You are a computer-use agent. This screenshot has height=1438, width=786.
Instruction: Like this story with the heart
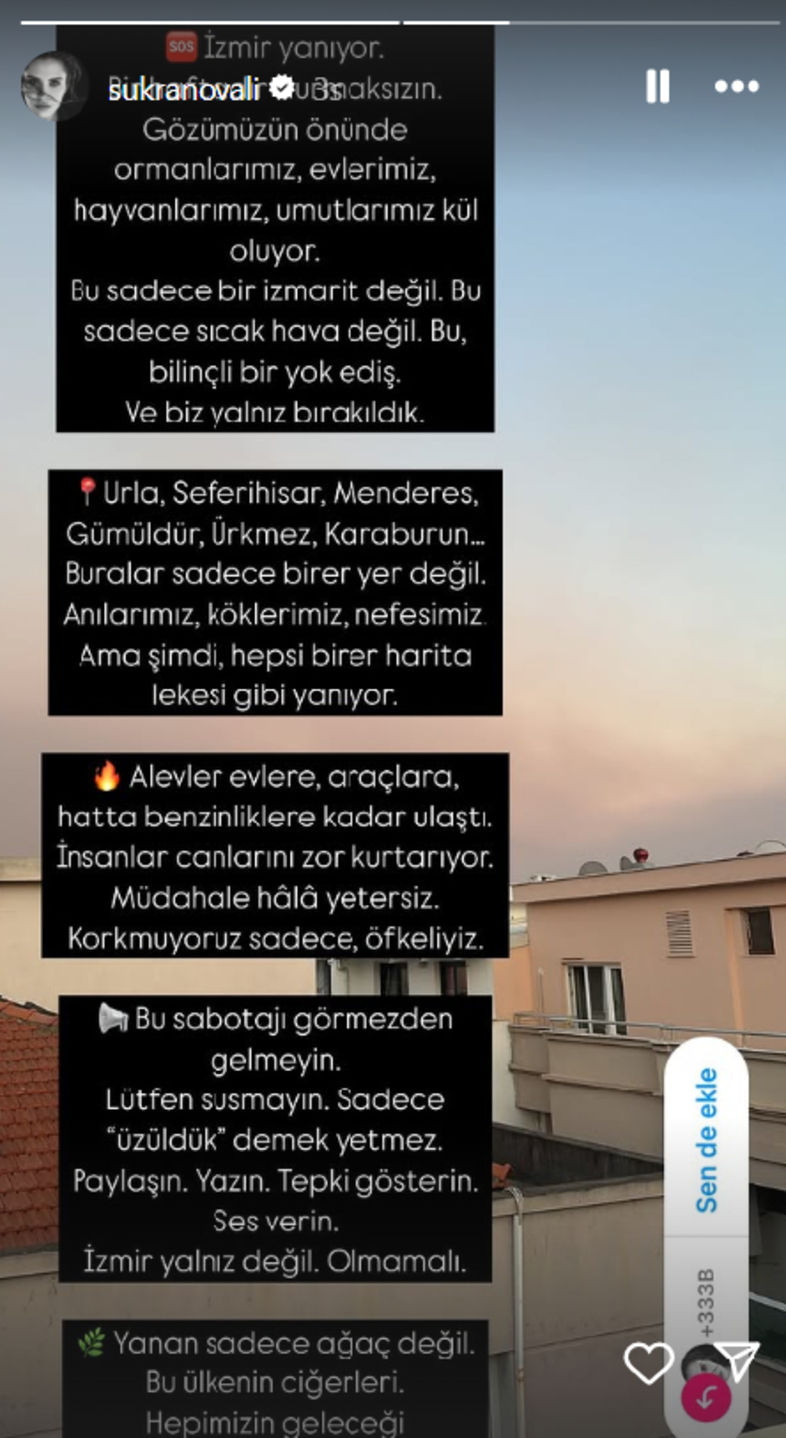point(648,1362)
